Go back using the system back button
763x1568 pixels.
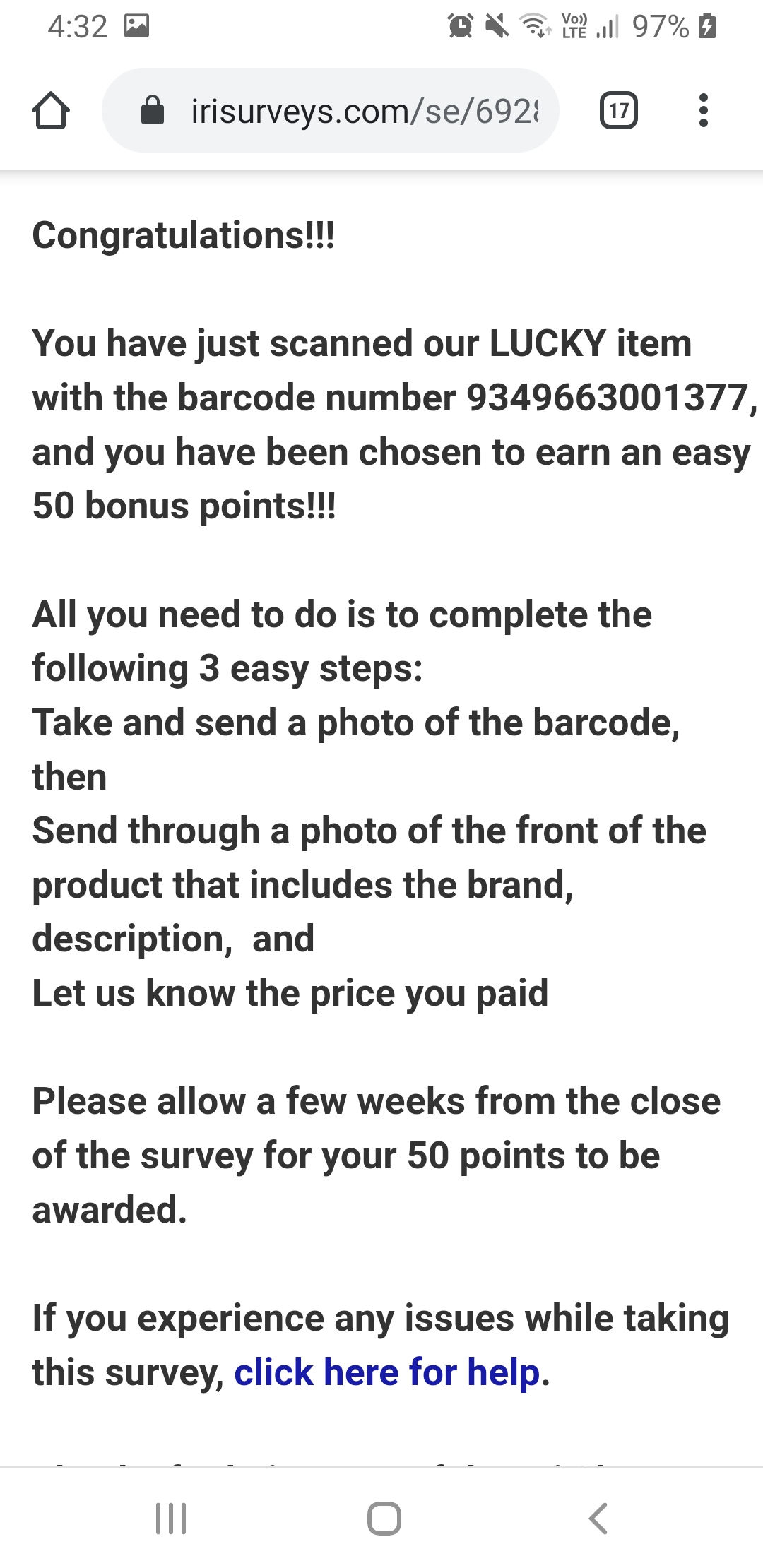598,1518
